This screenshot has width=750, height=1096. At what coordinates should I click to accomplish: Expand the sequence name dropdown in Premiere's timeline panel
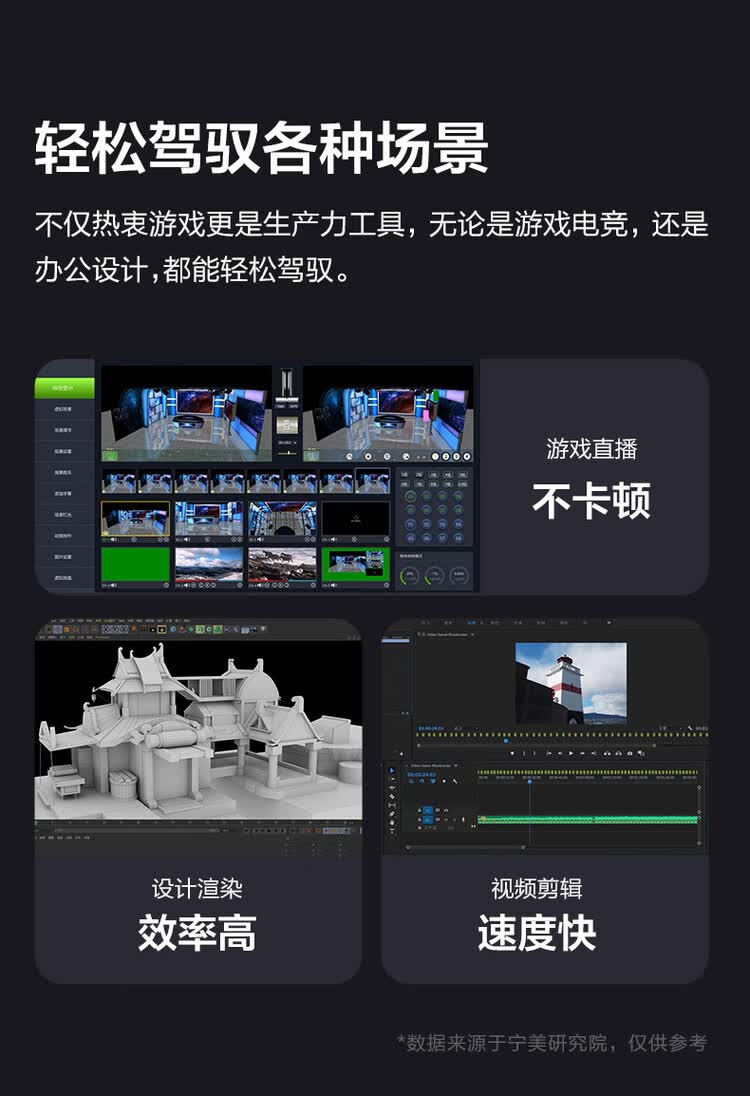tap(455, 765)
